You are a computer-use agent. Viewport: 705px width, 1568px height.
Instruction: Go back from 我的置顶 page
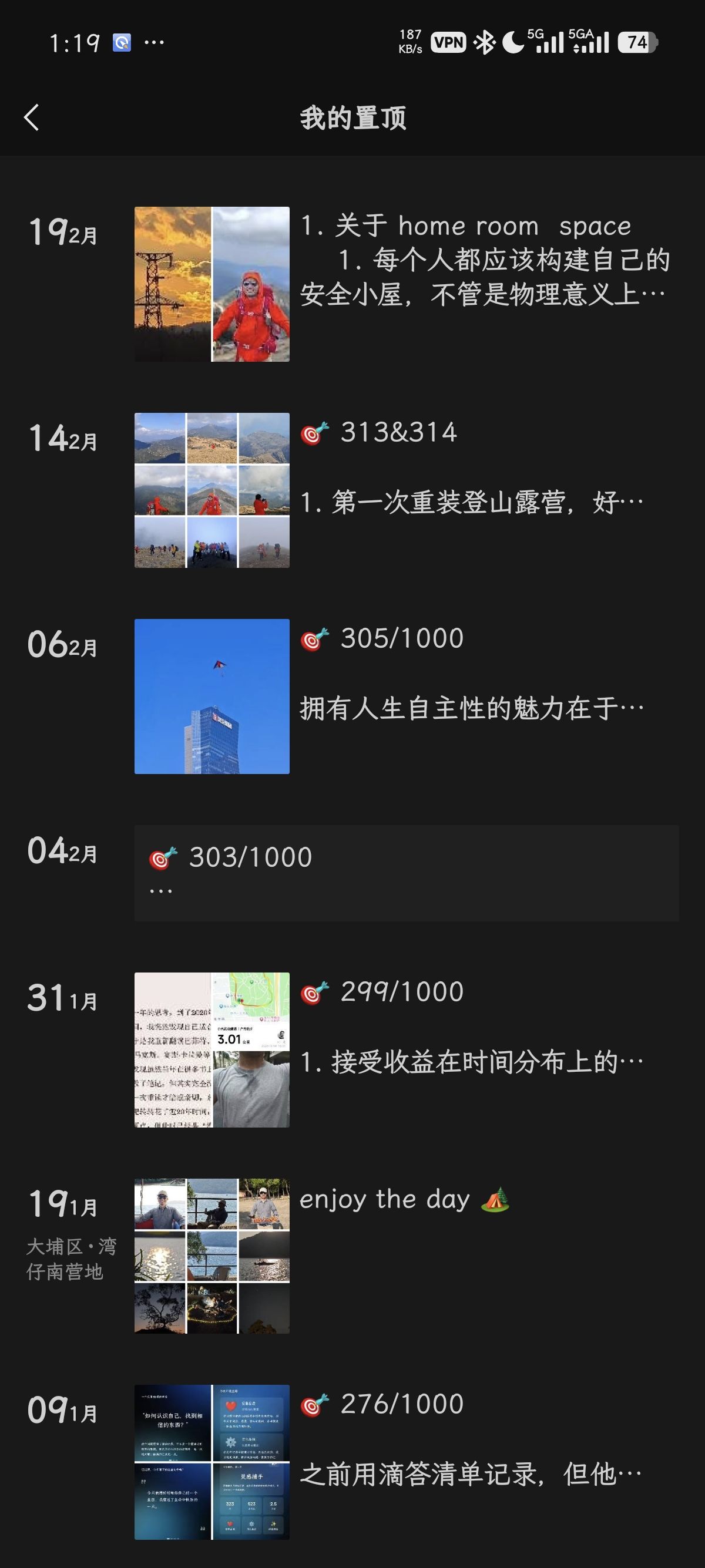(x=32, y=117)
